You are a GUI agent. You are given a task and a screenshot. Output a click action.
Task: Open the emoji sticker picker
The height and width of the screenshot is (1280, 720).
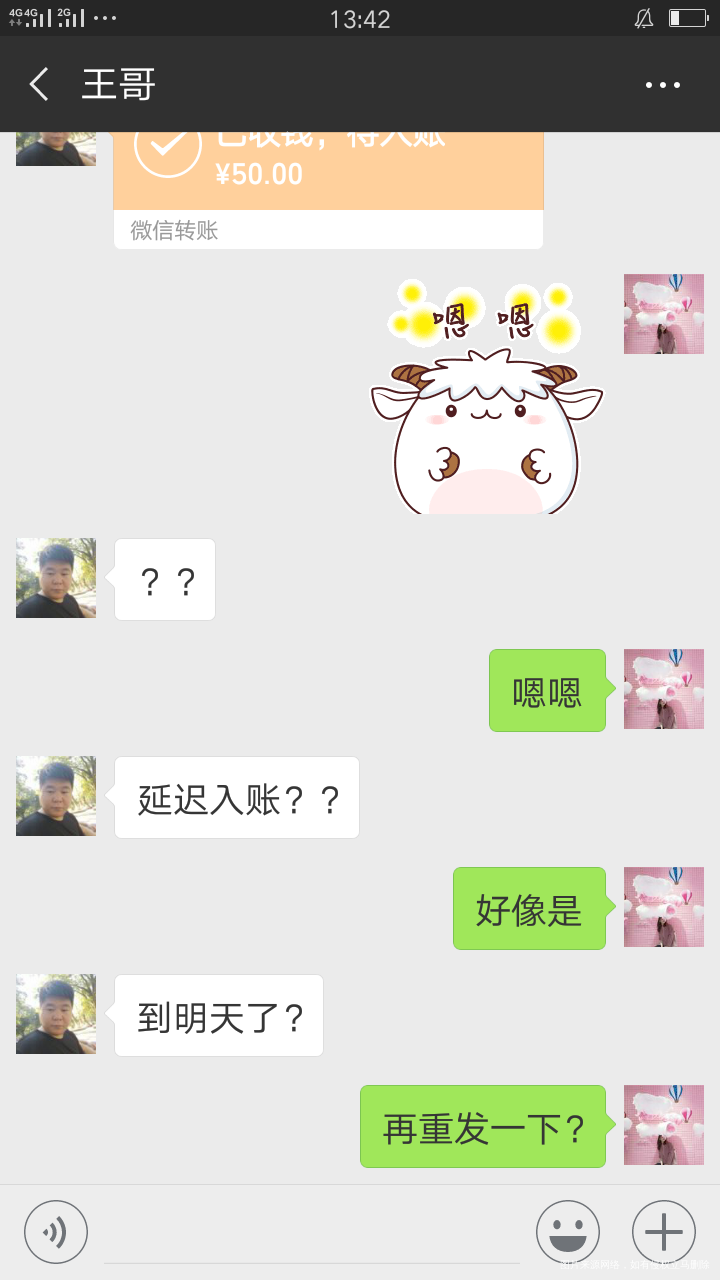pyautogui.click(x=566, y=1231)
